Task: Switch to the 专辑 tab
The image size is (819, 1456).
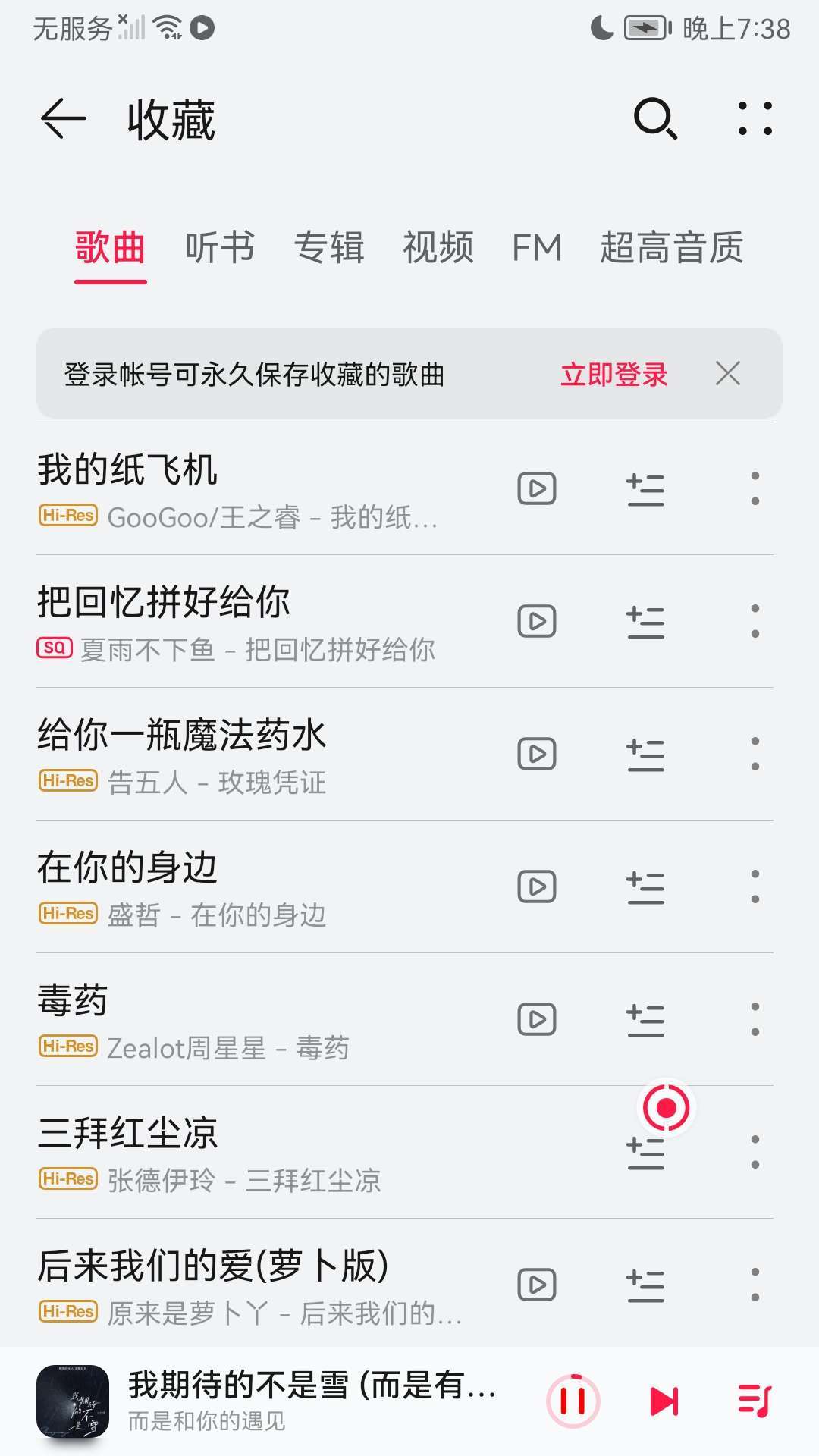Action: [329, 248]
